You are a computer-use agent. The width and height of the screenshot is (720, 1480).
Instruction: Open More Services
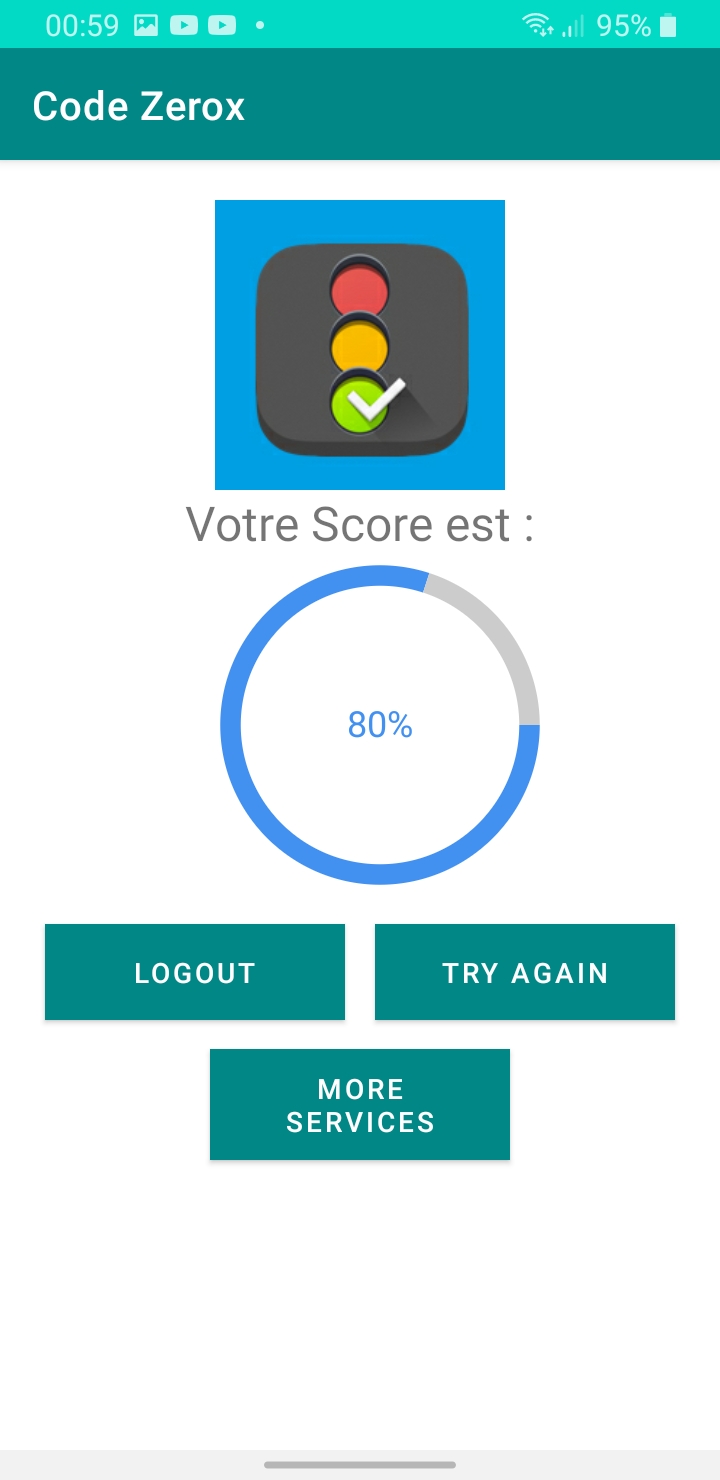point(360,1105)
